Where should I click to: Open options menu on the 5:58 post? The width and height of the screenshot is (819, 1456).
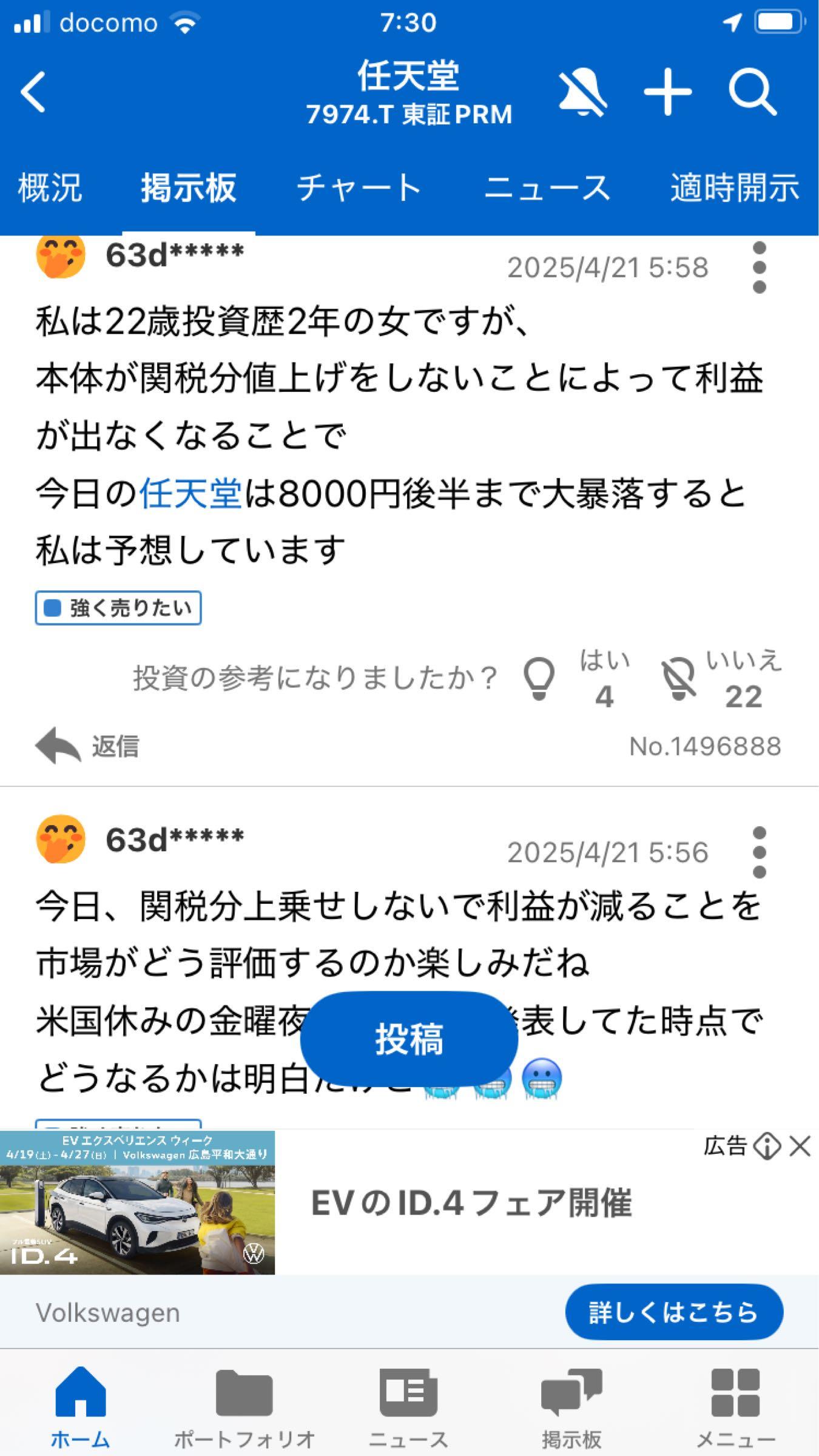pyautogui.click(x=758, y=267)
